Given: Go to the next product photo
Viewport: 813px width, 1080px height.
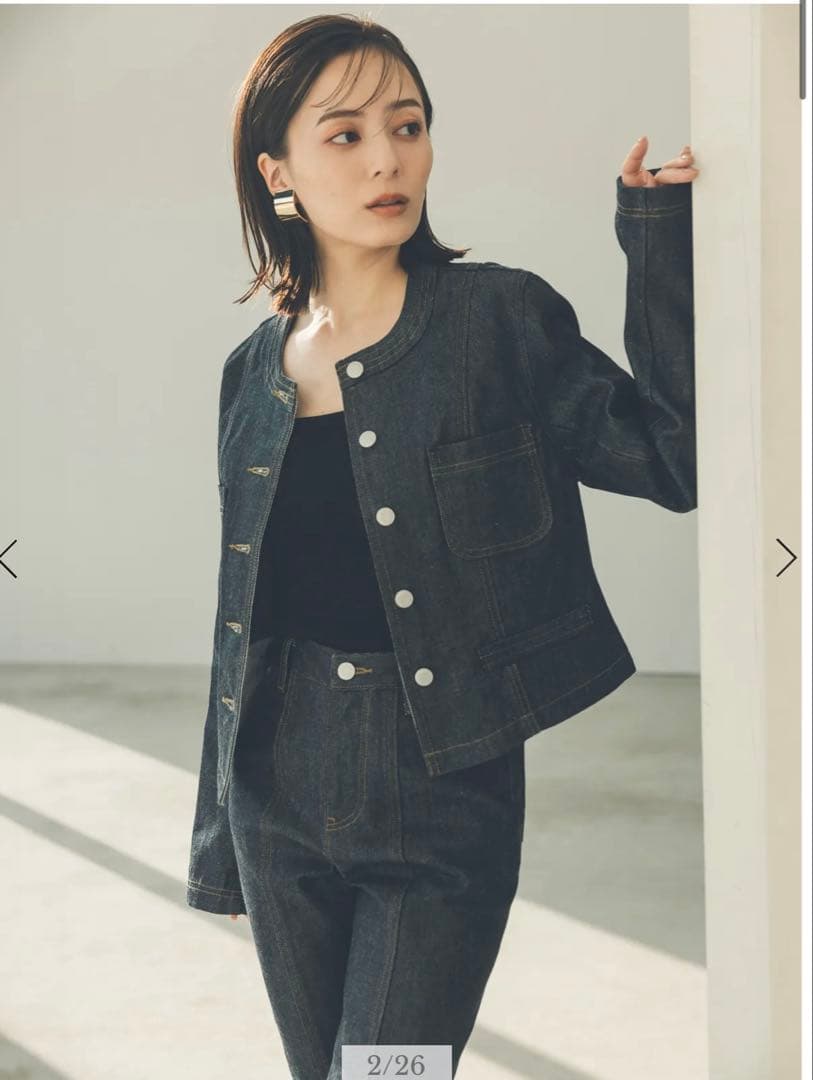Looking at the screenshot, I should [x=786, y=558].
